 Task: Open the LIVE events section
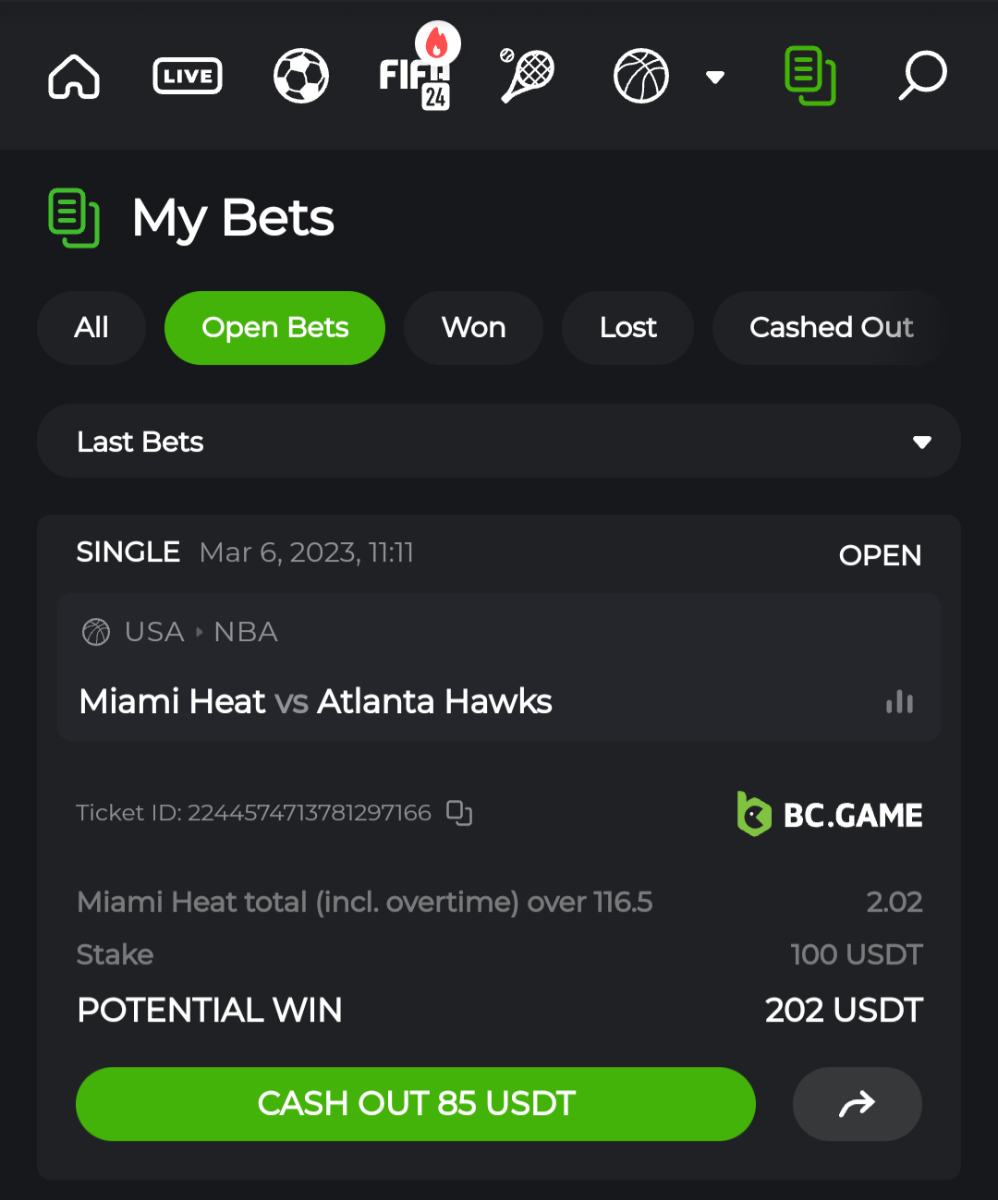[187, 76]
